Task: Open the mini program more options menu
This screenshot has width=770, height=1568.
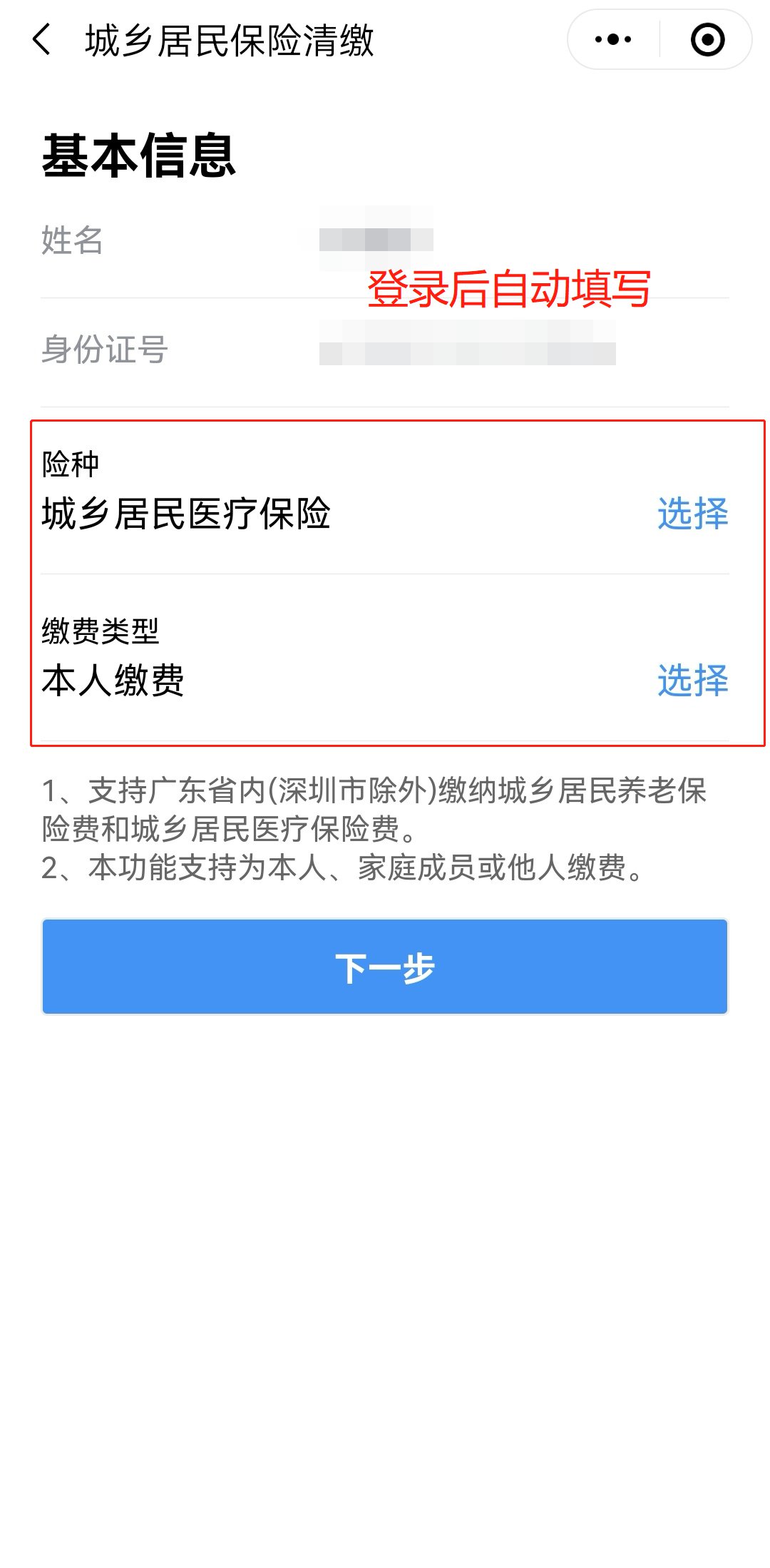Action: coord(613,39)
